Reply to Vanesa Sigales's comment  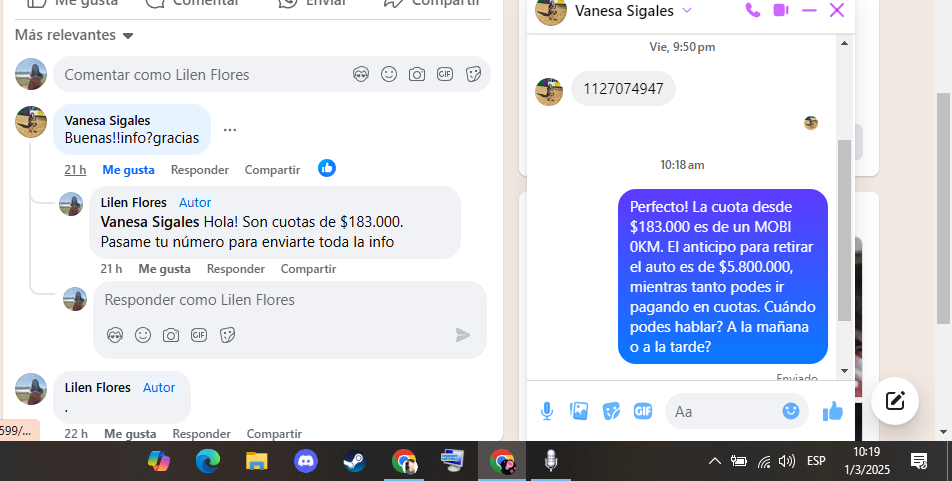199,170
